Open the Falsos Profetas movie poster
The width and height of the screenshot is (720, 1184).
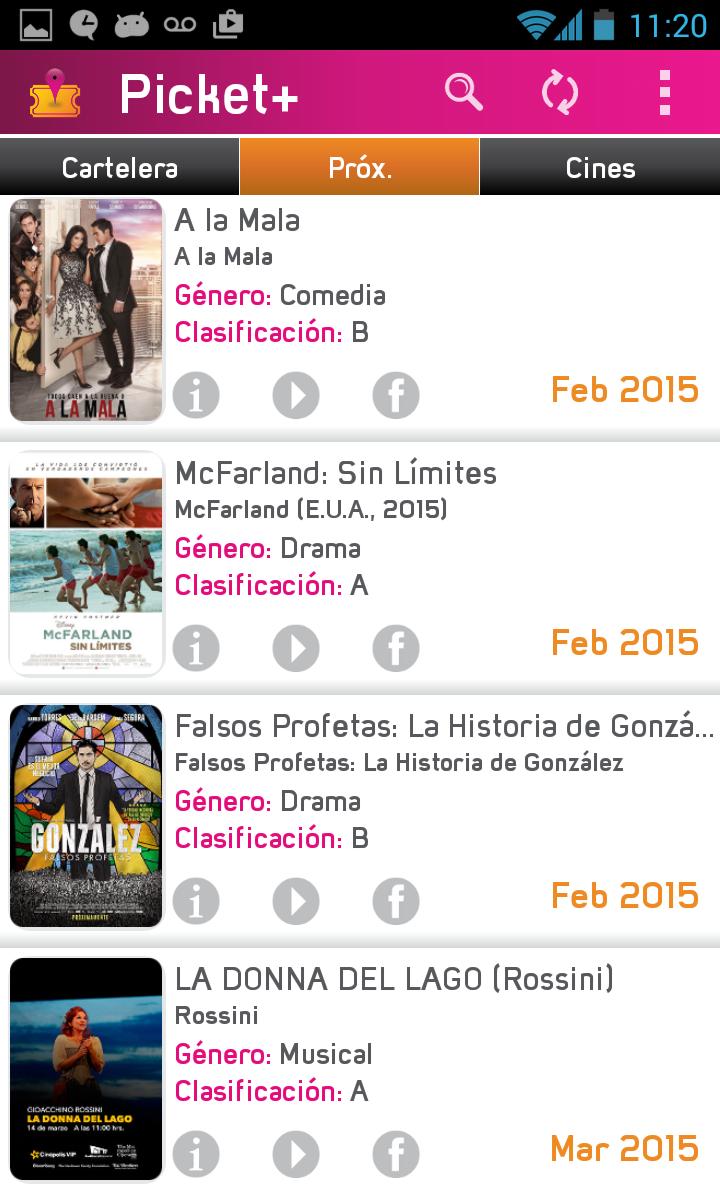[86, 816]
